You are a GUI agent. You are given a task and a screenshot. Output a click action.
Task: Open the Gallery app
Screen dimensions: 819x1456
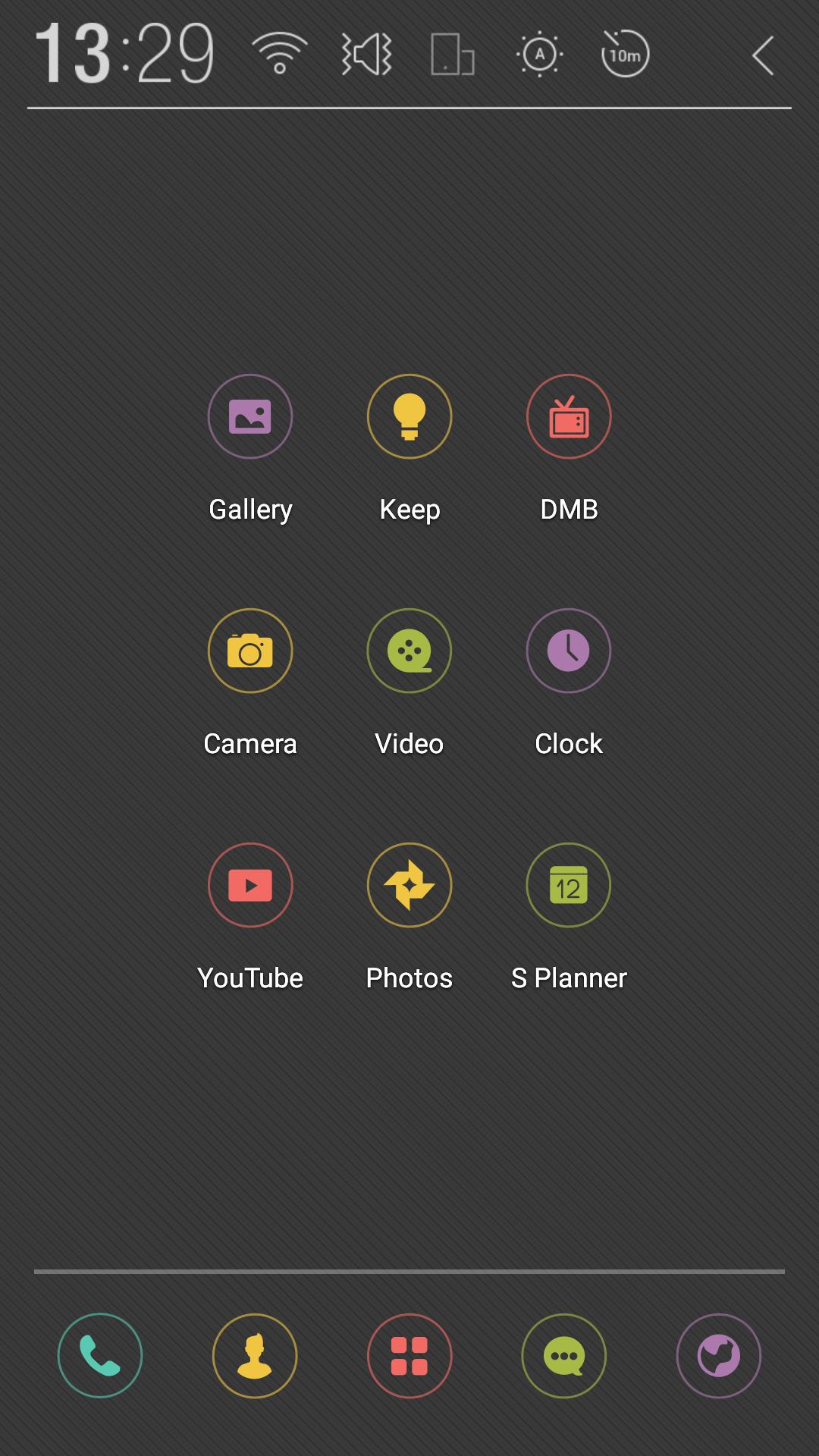tap(250, 416)
